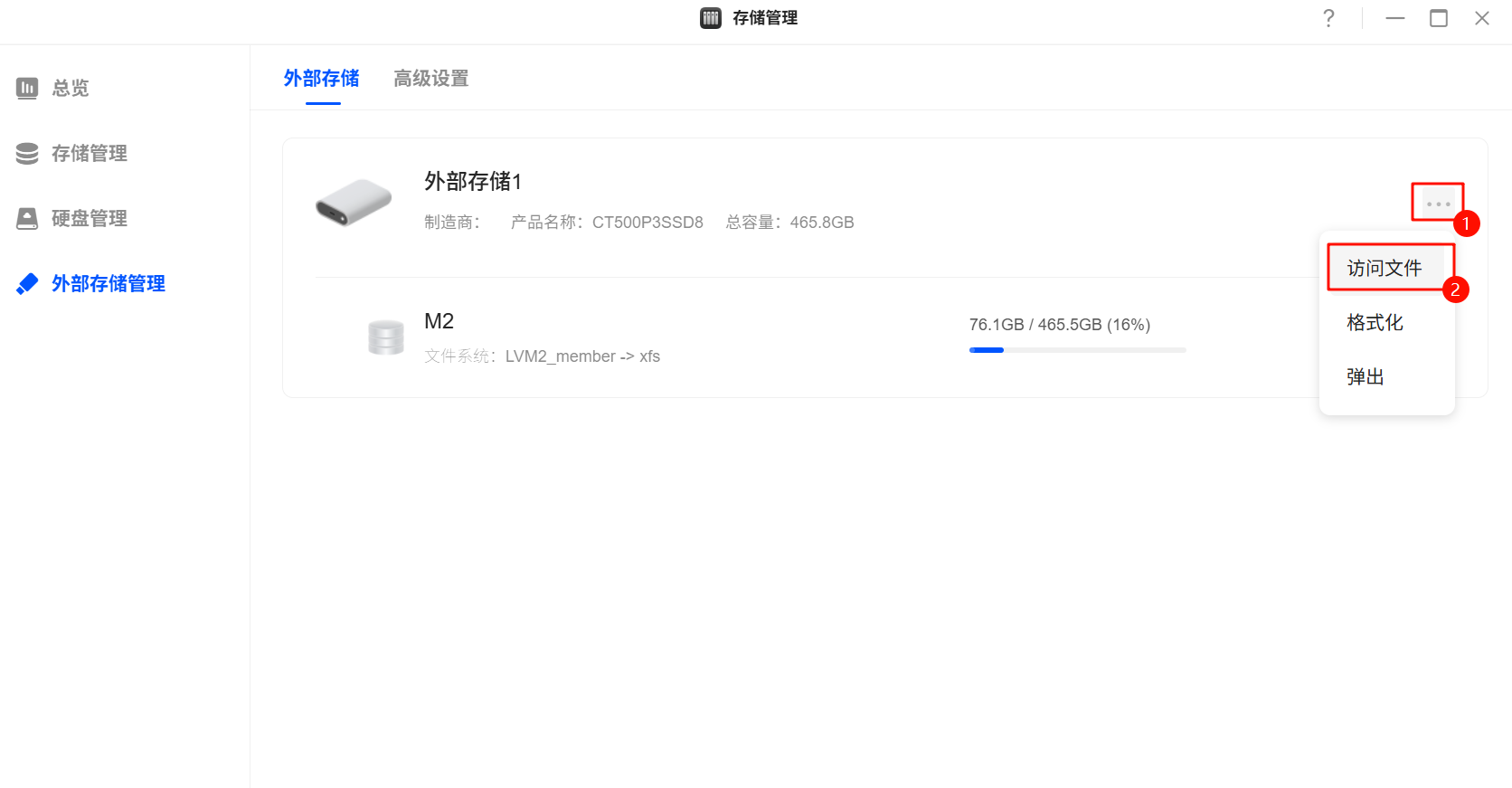Select 弹出 to eject the storage

coord(1366,376)
